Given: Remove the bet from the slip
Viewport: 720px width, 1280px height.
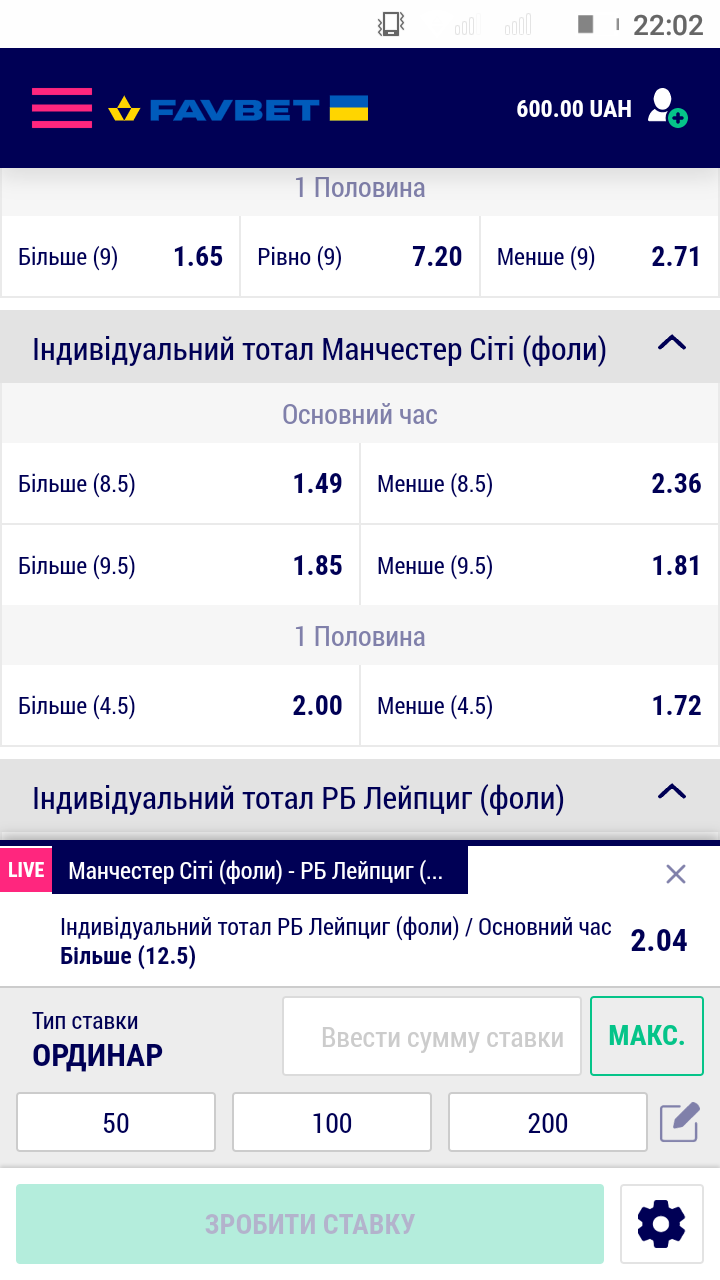Looking at the screenshot, I should [676, 874].
